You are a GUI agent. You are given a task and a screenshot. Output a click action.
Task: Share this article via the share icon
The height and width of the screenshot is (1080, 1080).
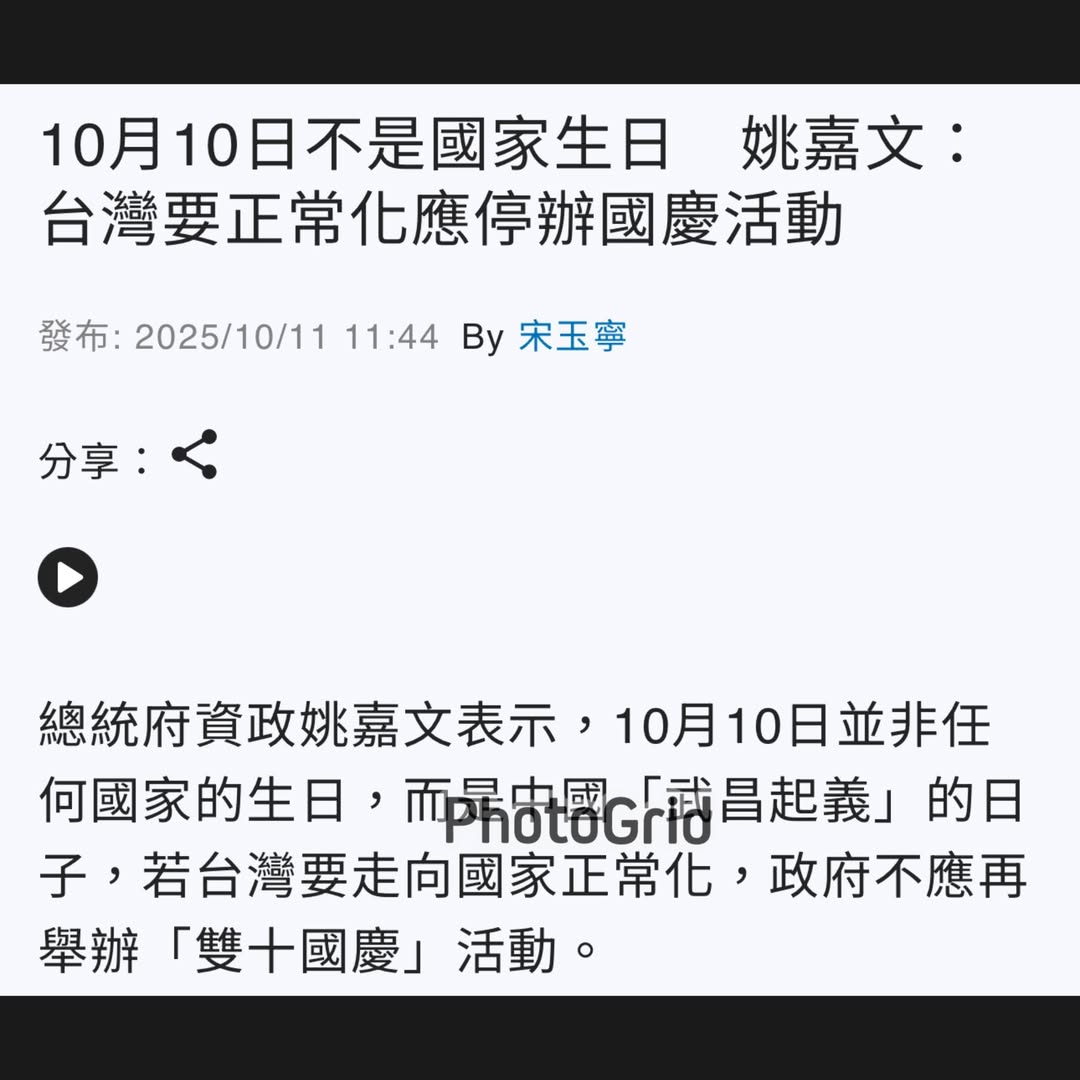click(x=195, y=455)
